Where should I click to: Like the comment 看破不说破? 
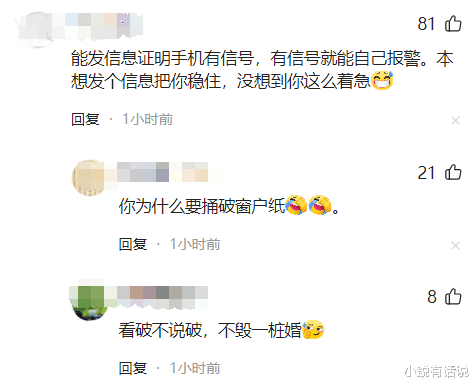(453, 297)
